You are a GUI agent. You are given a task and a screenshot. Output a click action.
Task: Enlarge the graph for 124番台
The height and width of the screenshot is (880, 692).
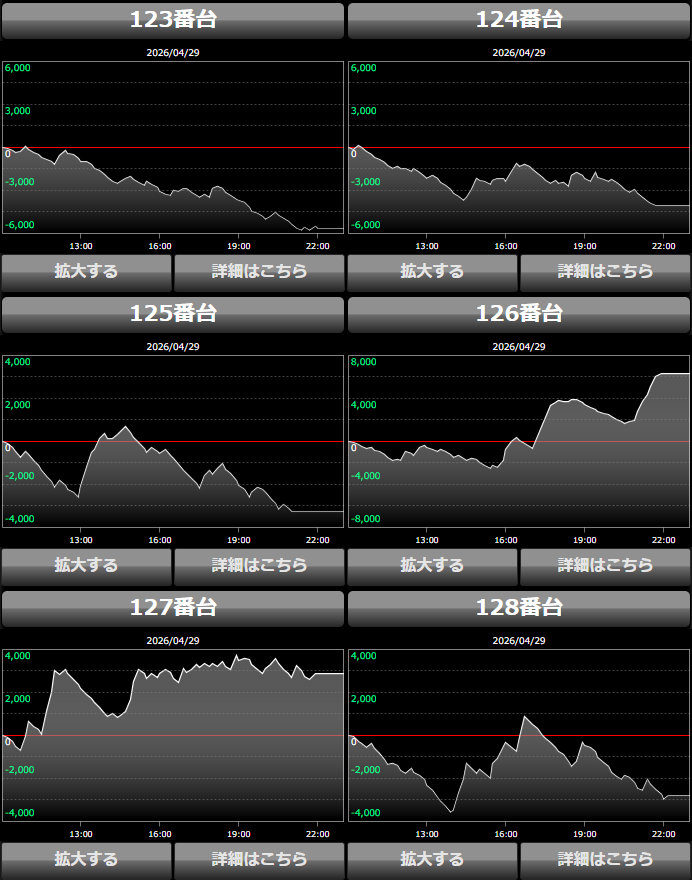click(x=432, y=271)
